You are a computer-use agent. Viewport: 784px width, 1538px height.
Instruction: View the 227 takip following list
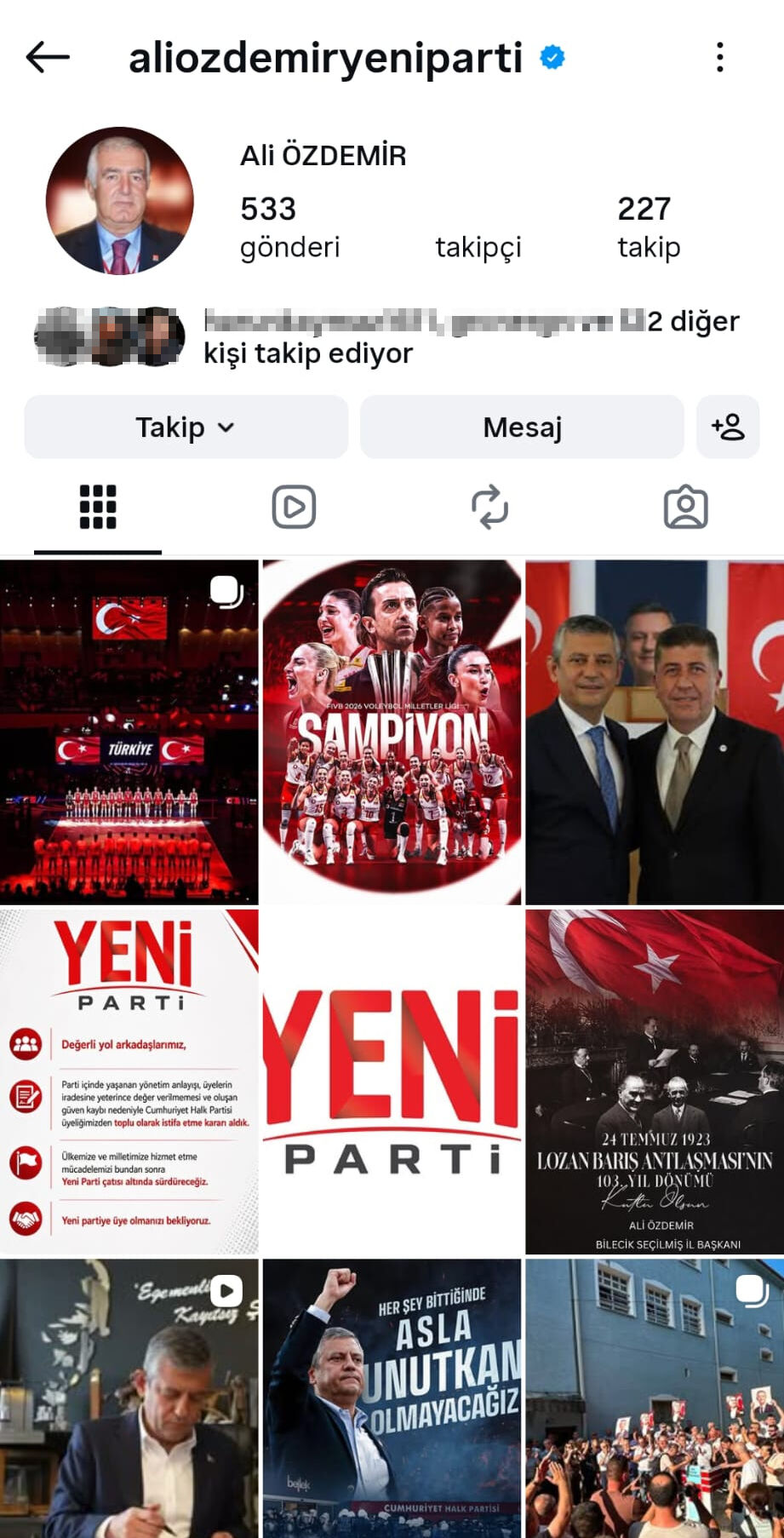coord(649,227)
